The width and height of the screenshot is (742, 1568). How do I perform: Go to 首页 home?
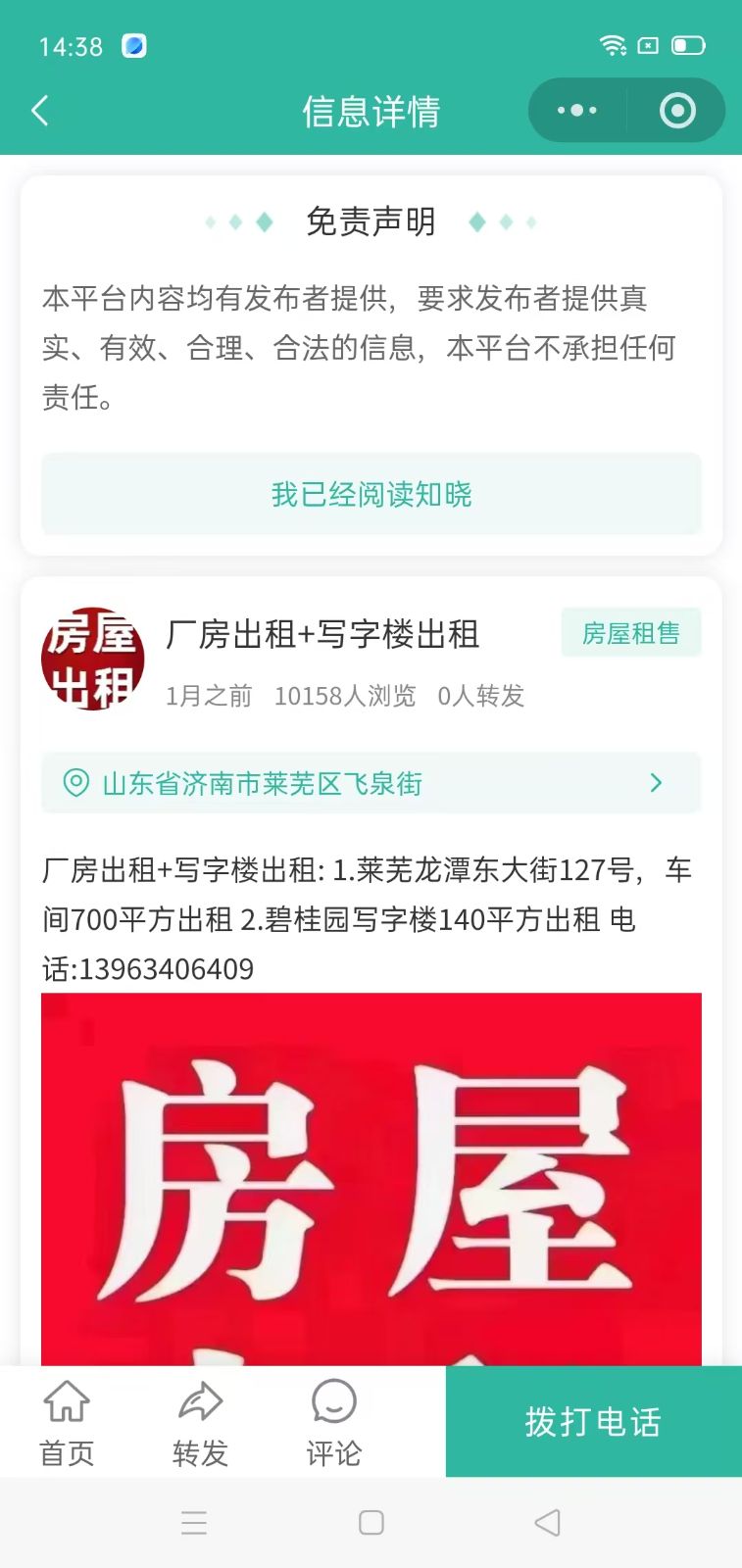(67, 1423)
